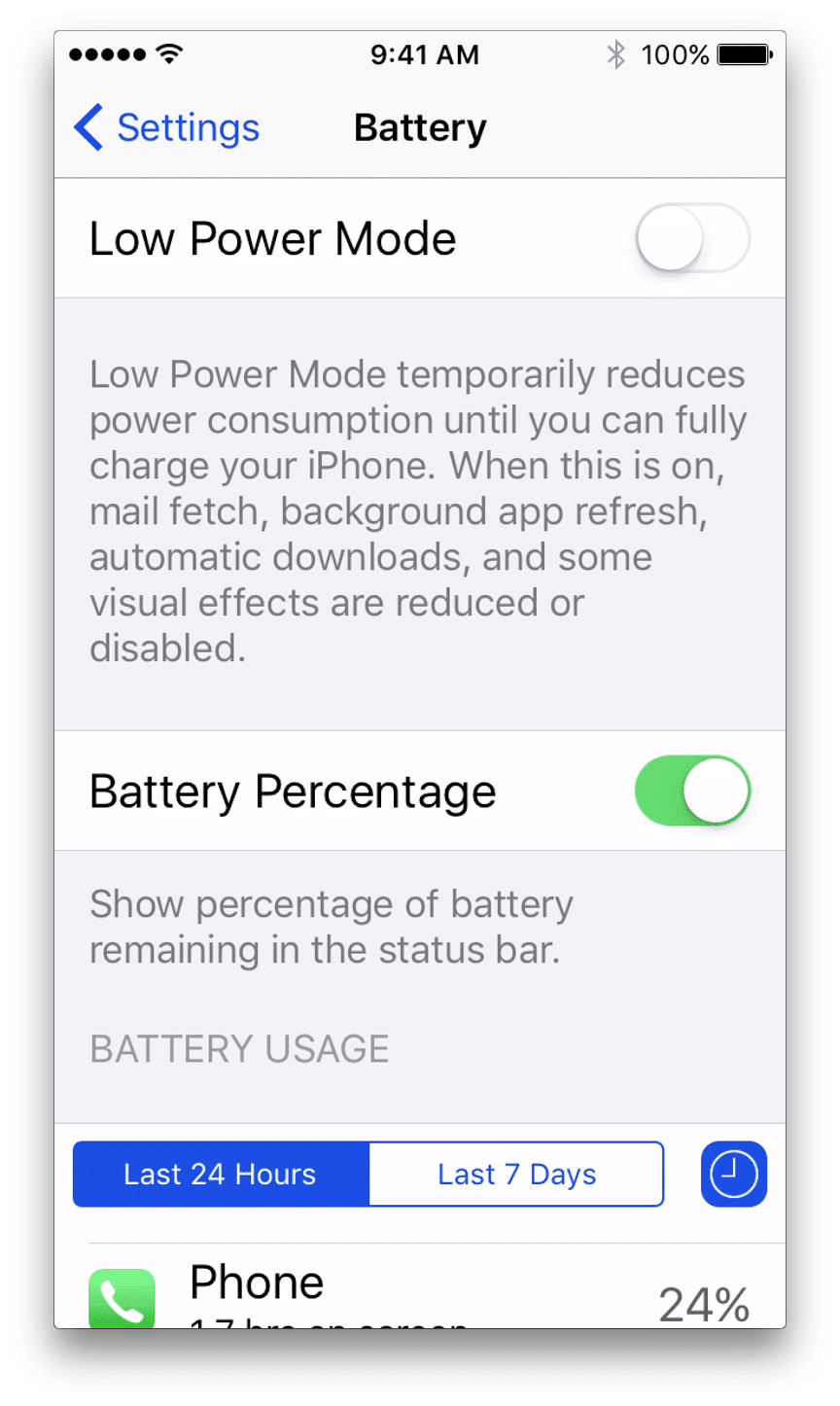Select the Last 24 Hours segment

(221, 1175)
